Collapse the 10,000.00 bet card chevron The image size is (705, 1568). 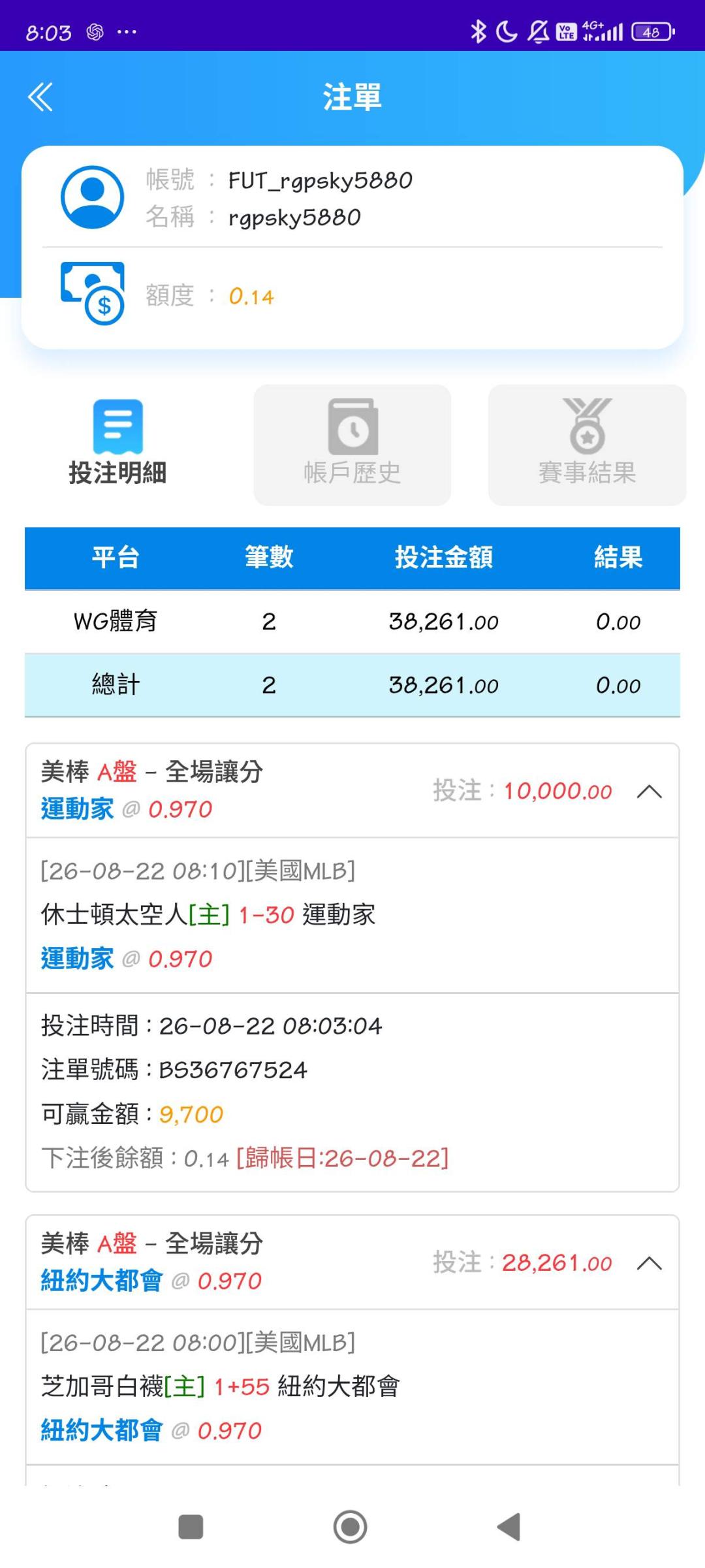(649, 792)
